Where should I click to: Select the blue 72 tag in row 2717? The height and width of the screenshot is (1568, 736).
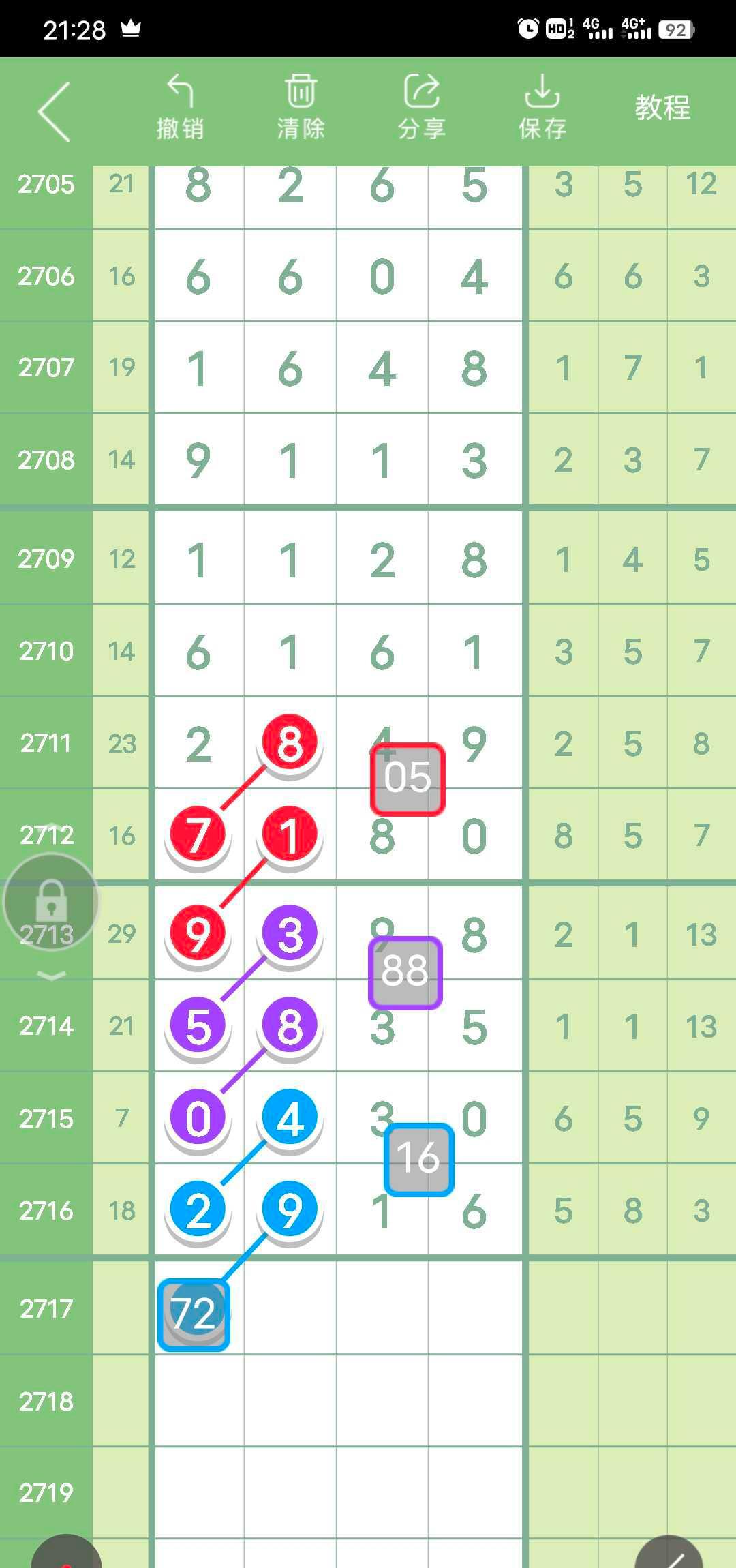click(x=194, y=1314)
